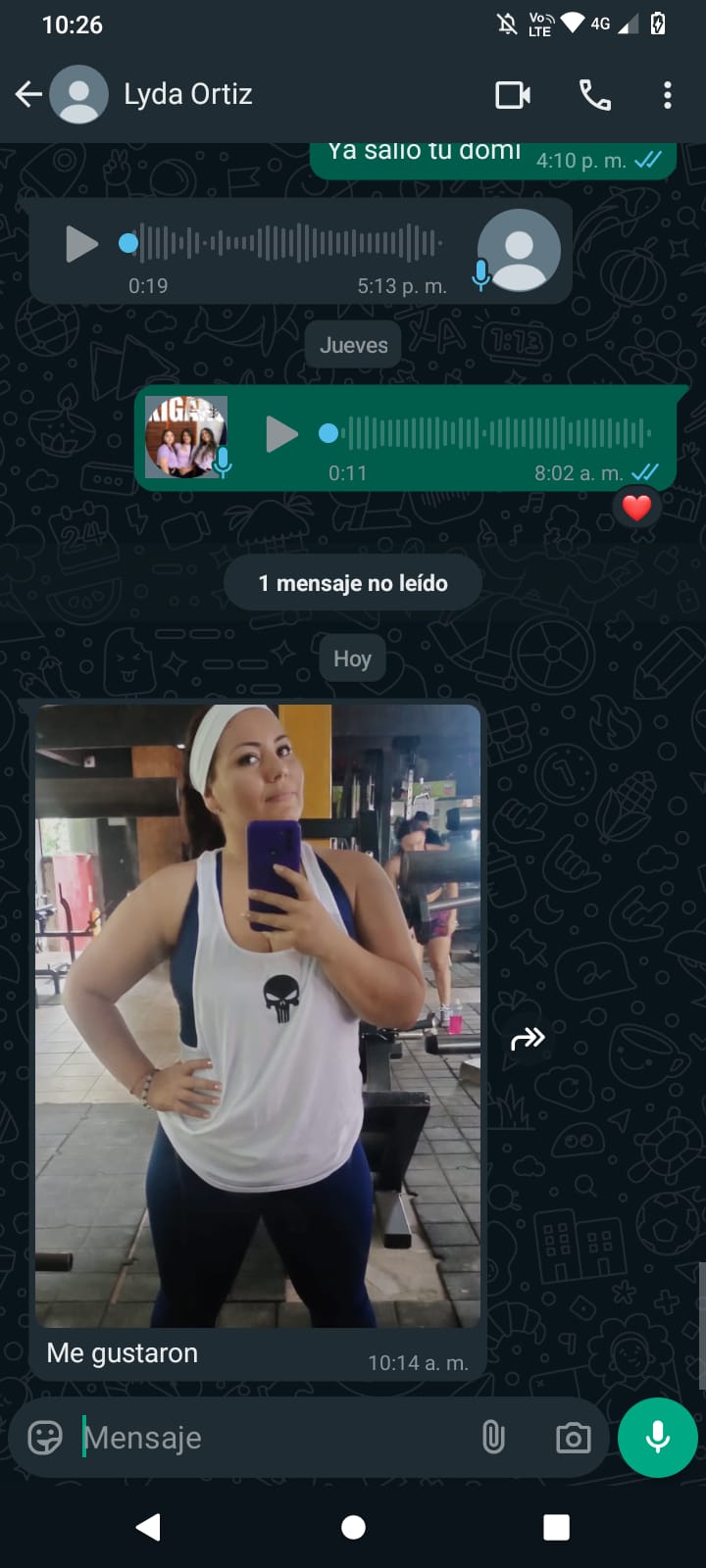Screen dimensions: 706x1568
Task: Open the camera from the message bar
Action: point(573,1438)
